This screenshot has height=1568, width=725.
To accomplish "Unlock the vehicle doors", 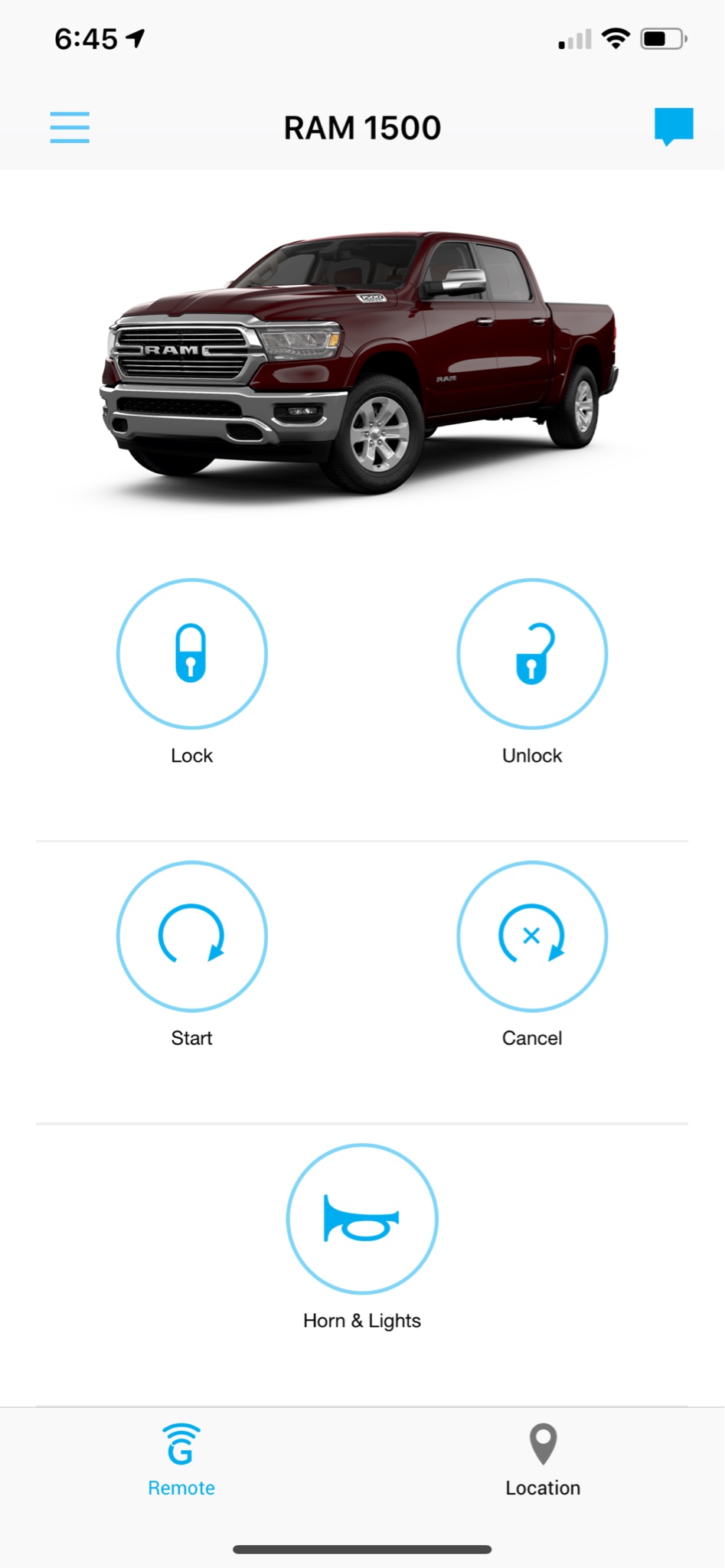I will click(x=532, y=654).
